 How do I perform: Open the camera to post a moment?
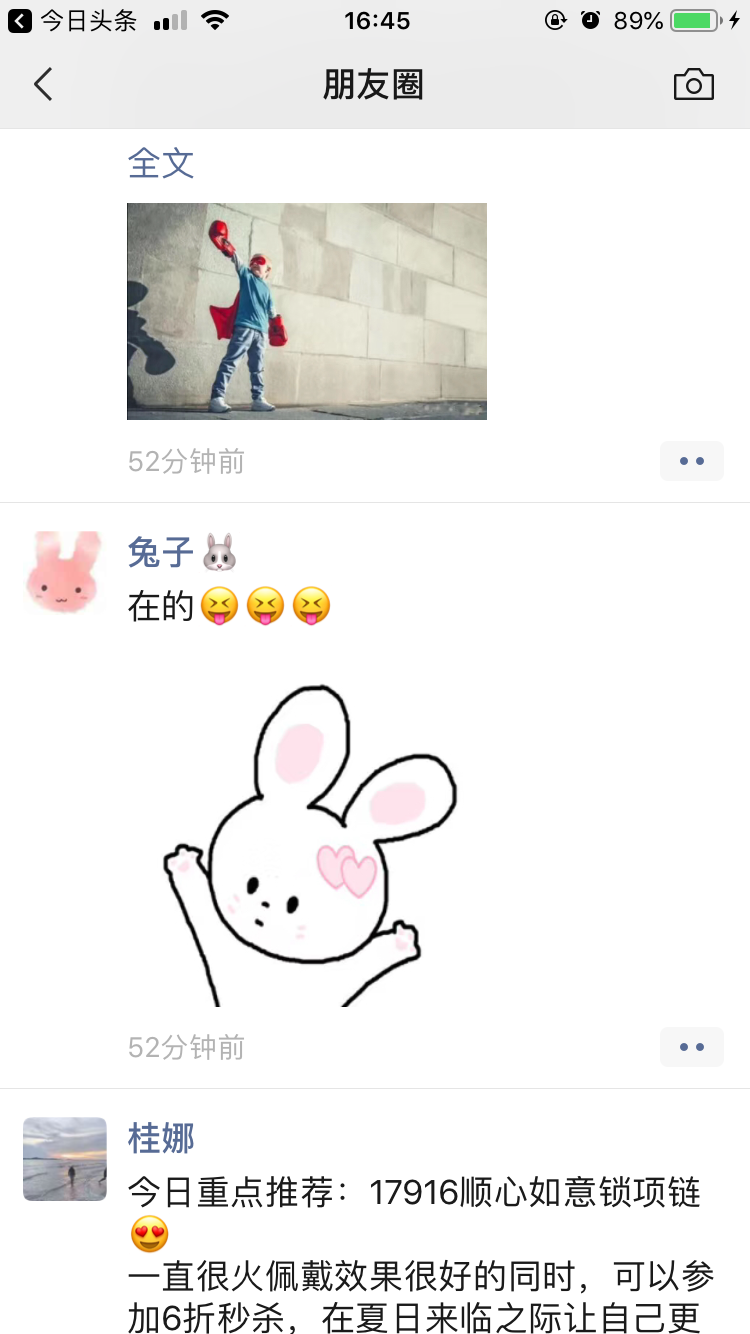click(x=693, y=85)
